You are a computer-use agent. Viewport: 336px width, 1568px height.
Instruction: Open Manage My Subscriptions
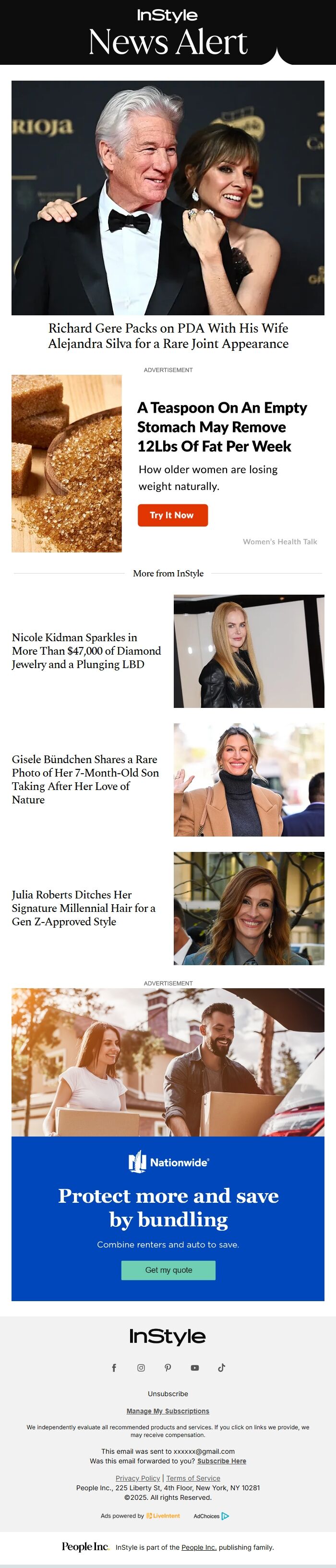(x=168, y=1411)
